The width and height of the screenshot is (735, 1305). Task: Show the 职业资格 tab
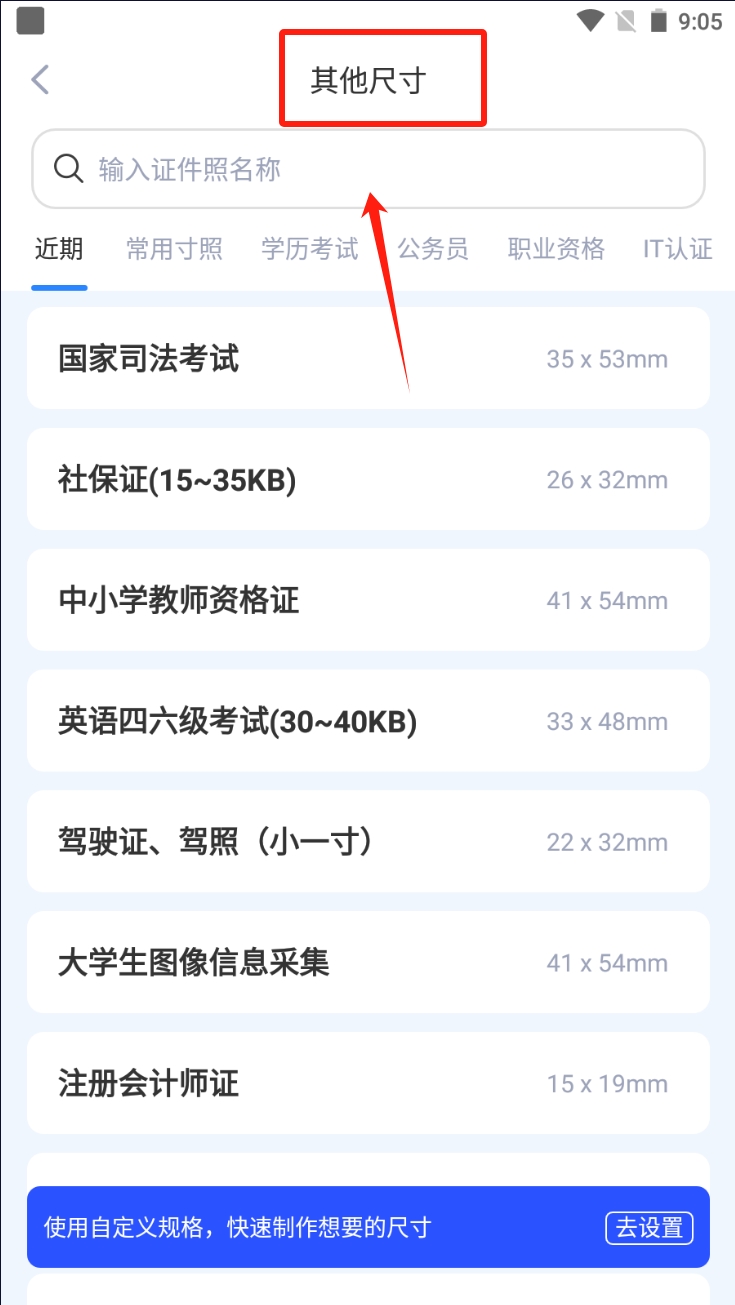[556, 249]
